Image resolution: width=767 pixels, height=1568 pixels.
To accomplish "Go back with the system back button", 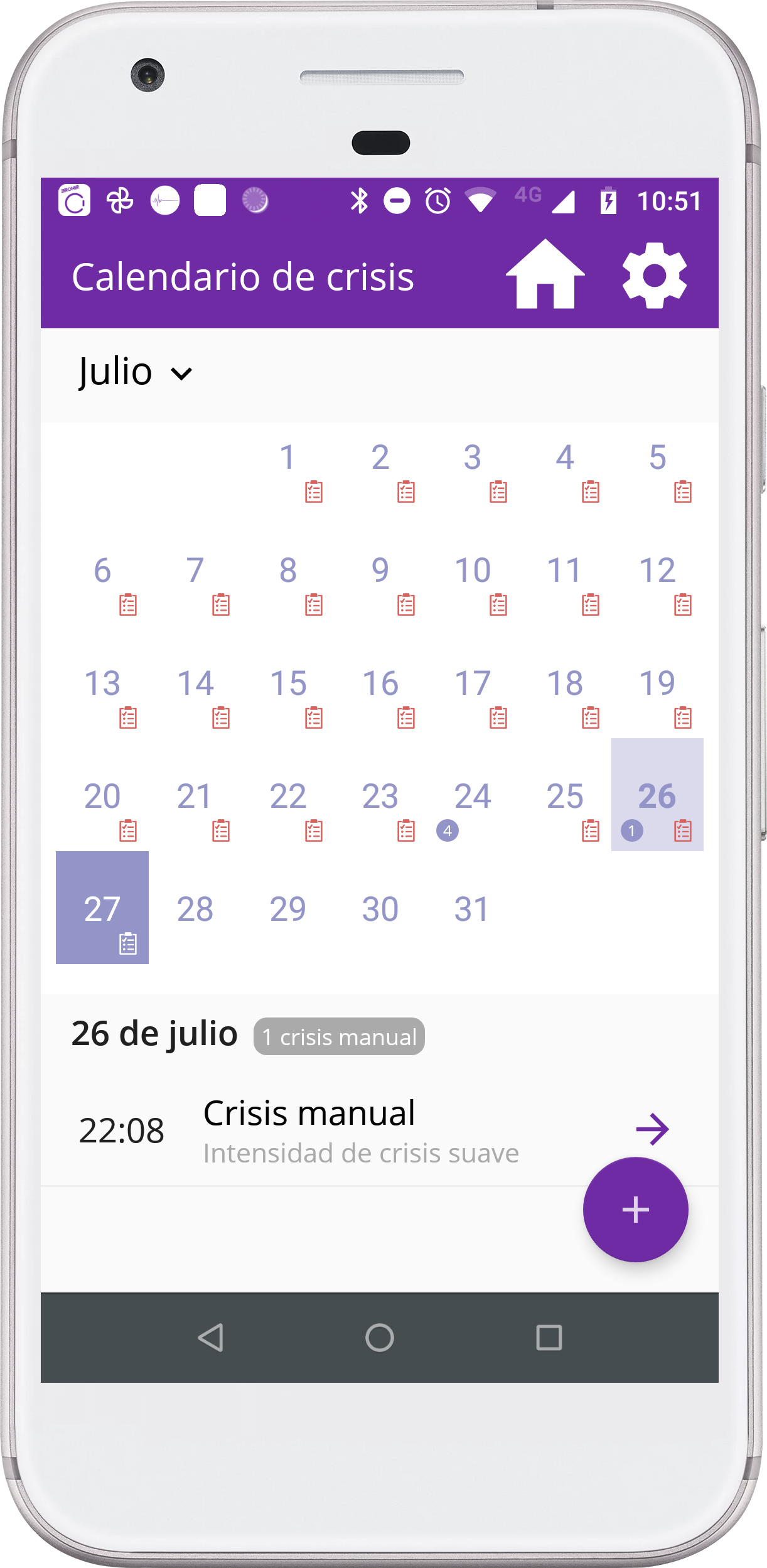I will pos(211,1337).
